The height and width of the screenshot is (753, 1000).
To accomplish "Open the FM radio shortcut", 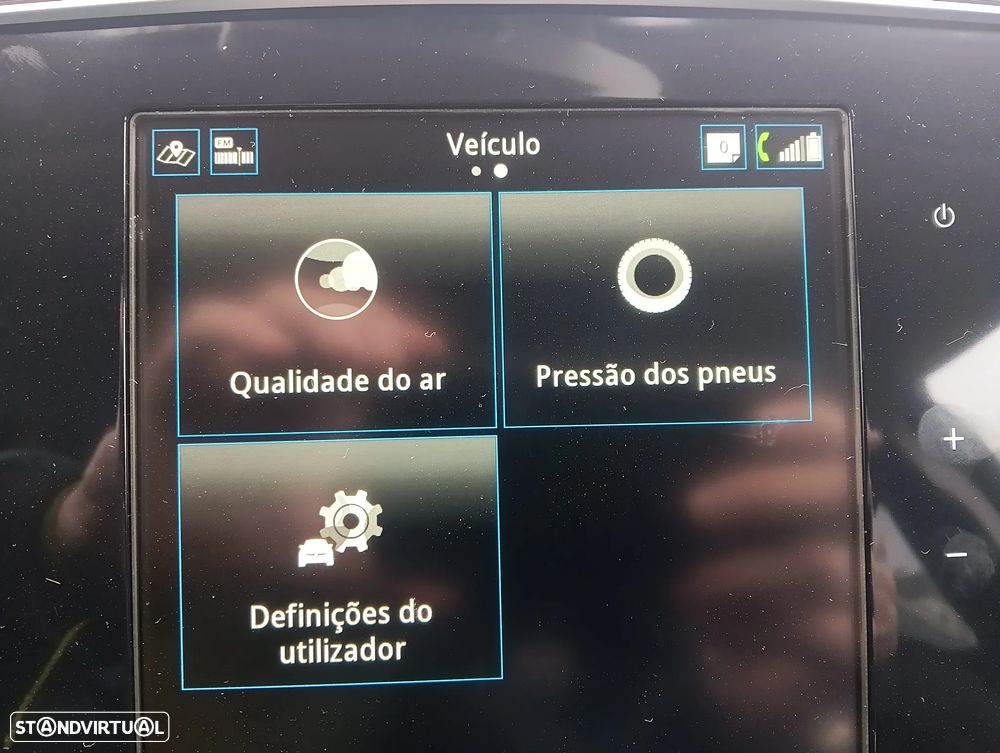I will tap(234, 152).
